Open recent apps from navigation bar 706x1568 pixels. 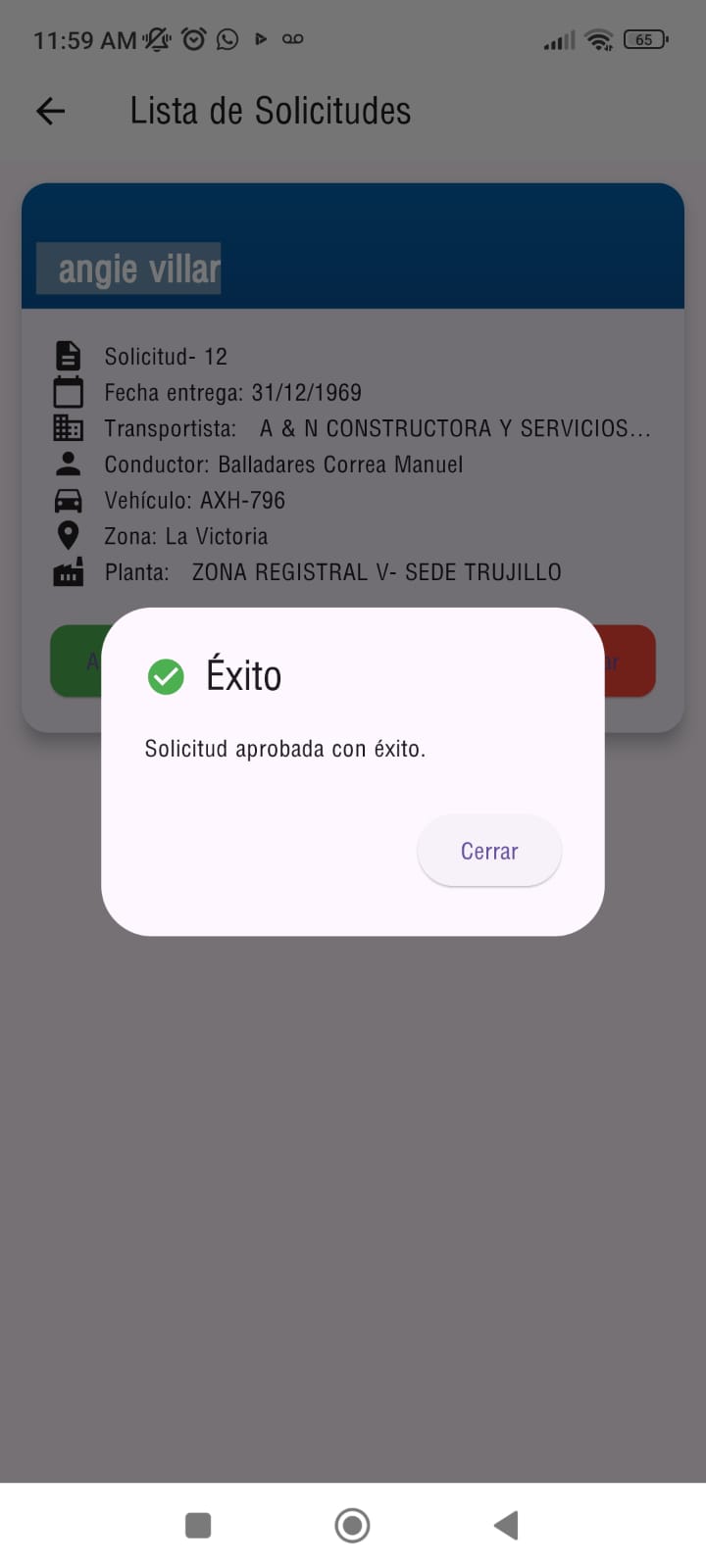(198, 1525)
